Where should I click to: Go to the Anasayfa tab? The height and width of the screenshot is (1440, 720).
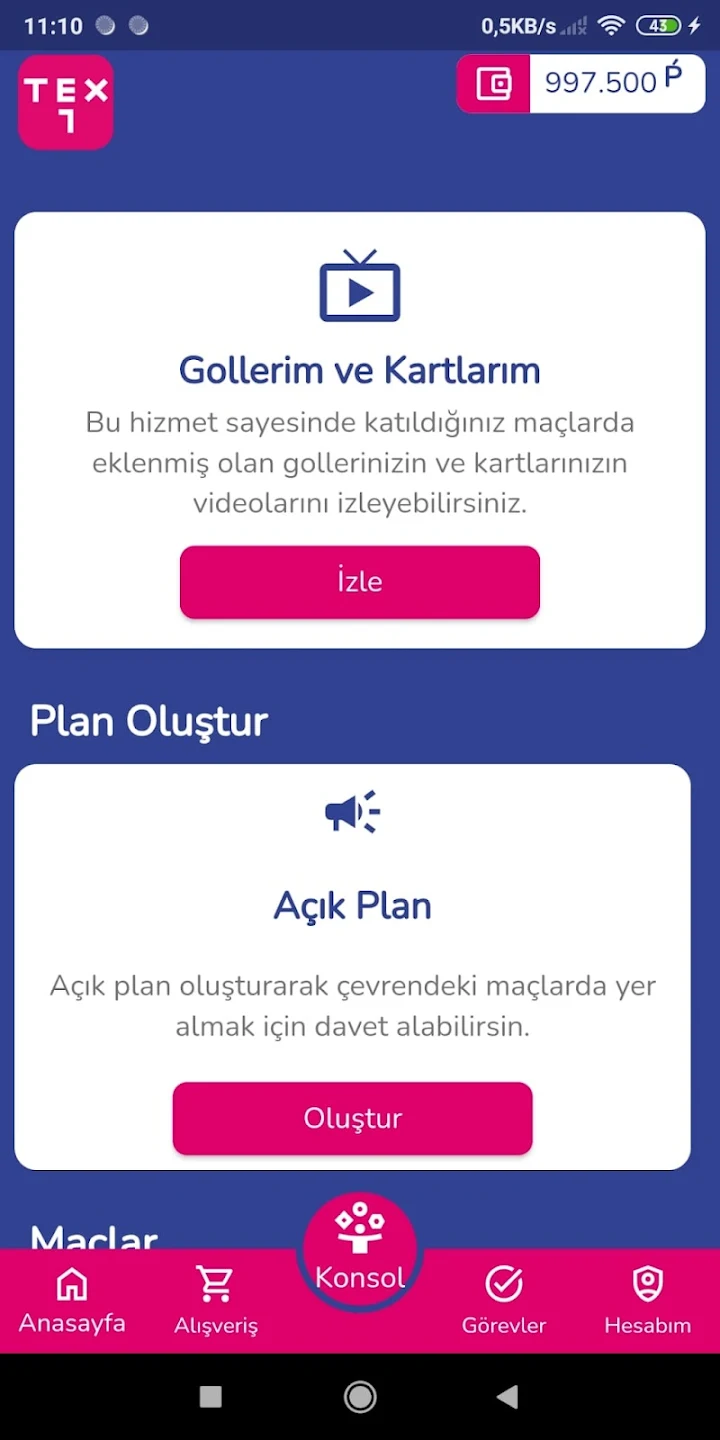click(x=72, y=1301)
